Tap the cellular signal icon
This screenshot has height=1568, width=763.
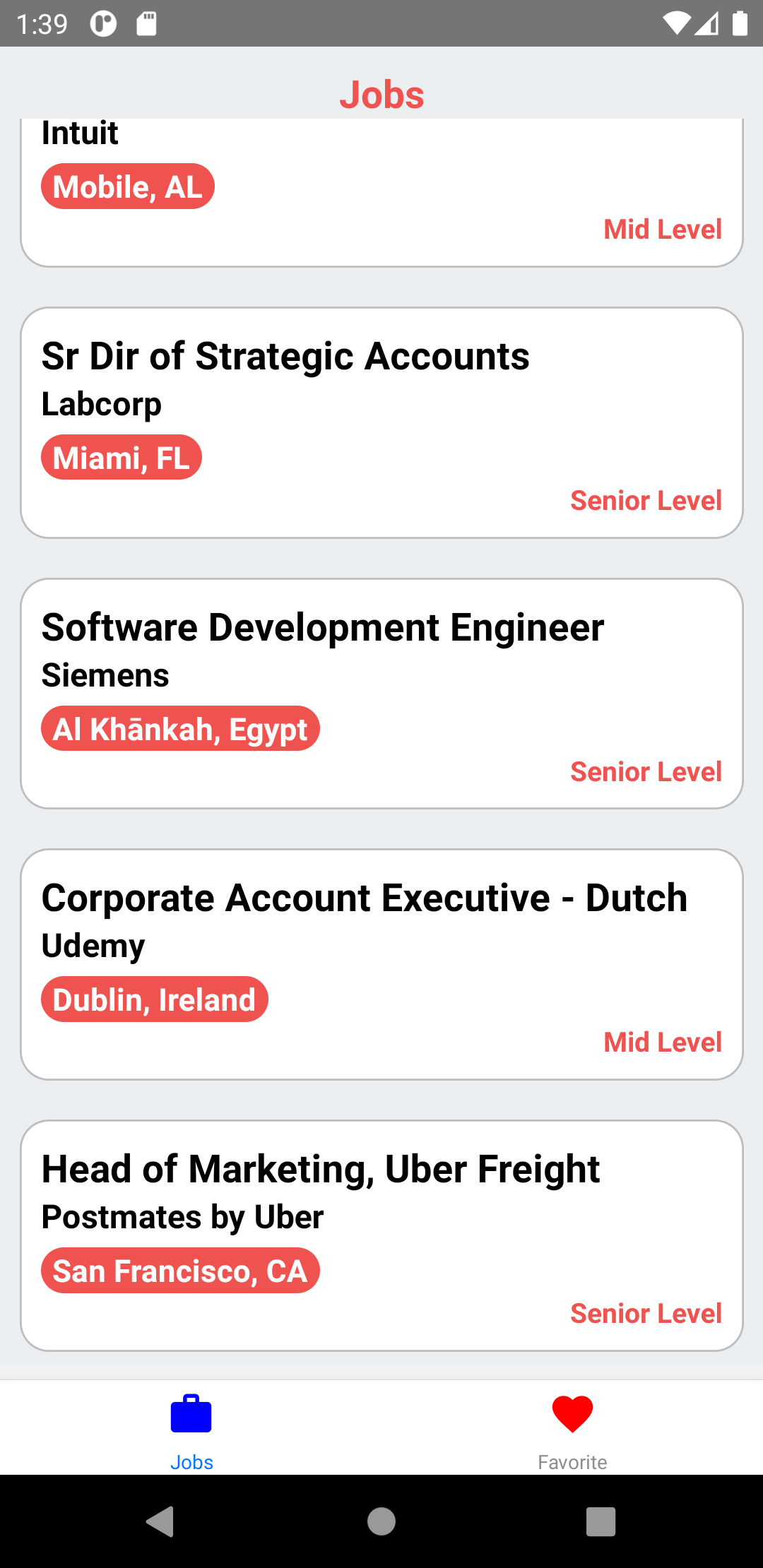click(706, 23)
